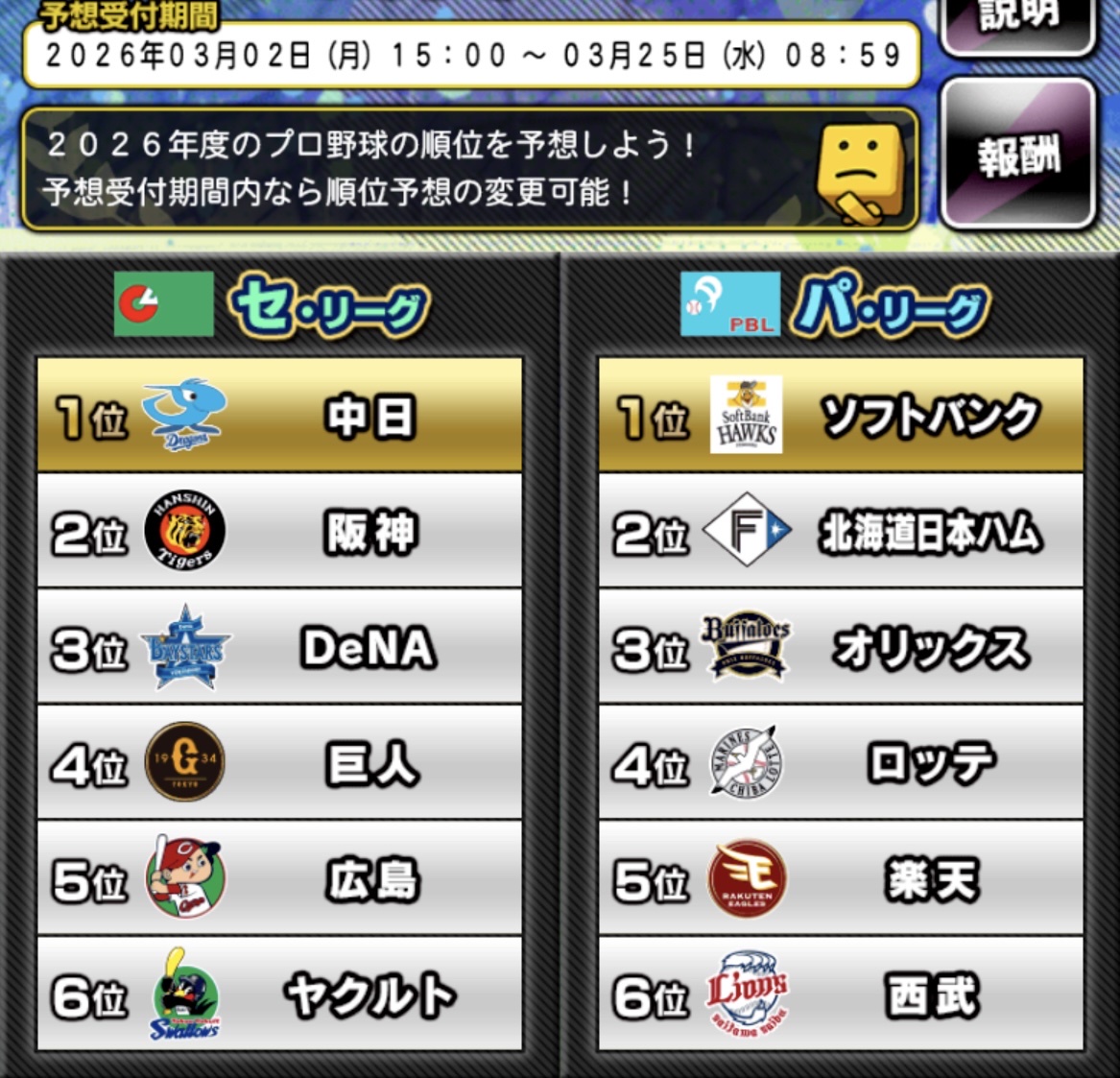Choose the 6位 西武 row
This screenshot has height=1078, width=1120.
point(841,994)
